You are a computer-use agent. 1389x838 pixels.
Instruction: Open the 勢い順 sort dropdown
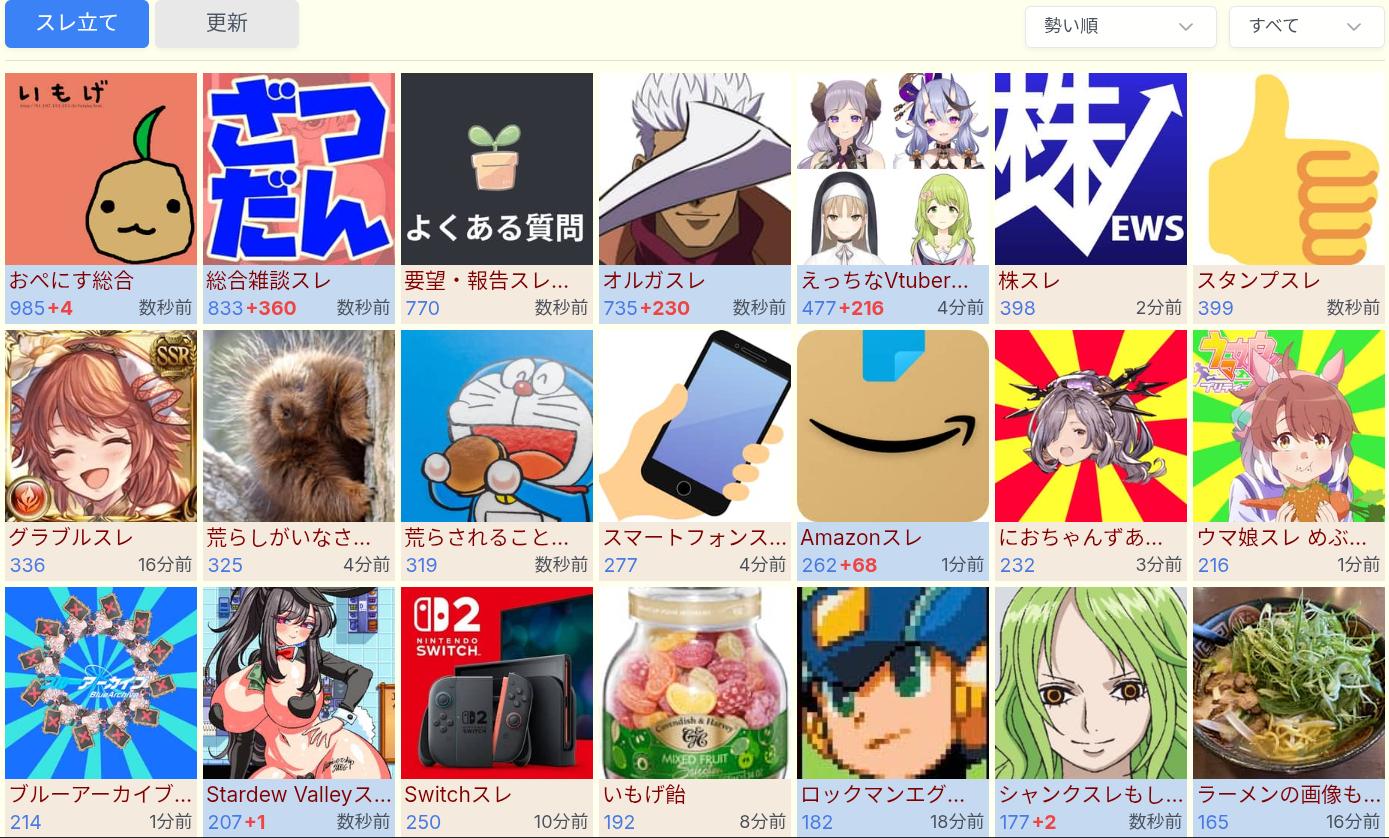click(x=1120, y=27)
